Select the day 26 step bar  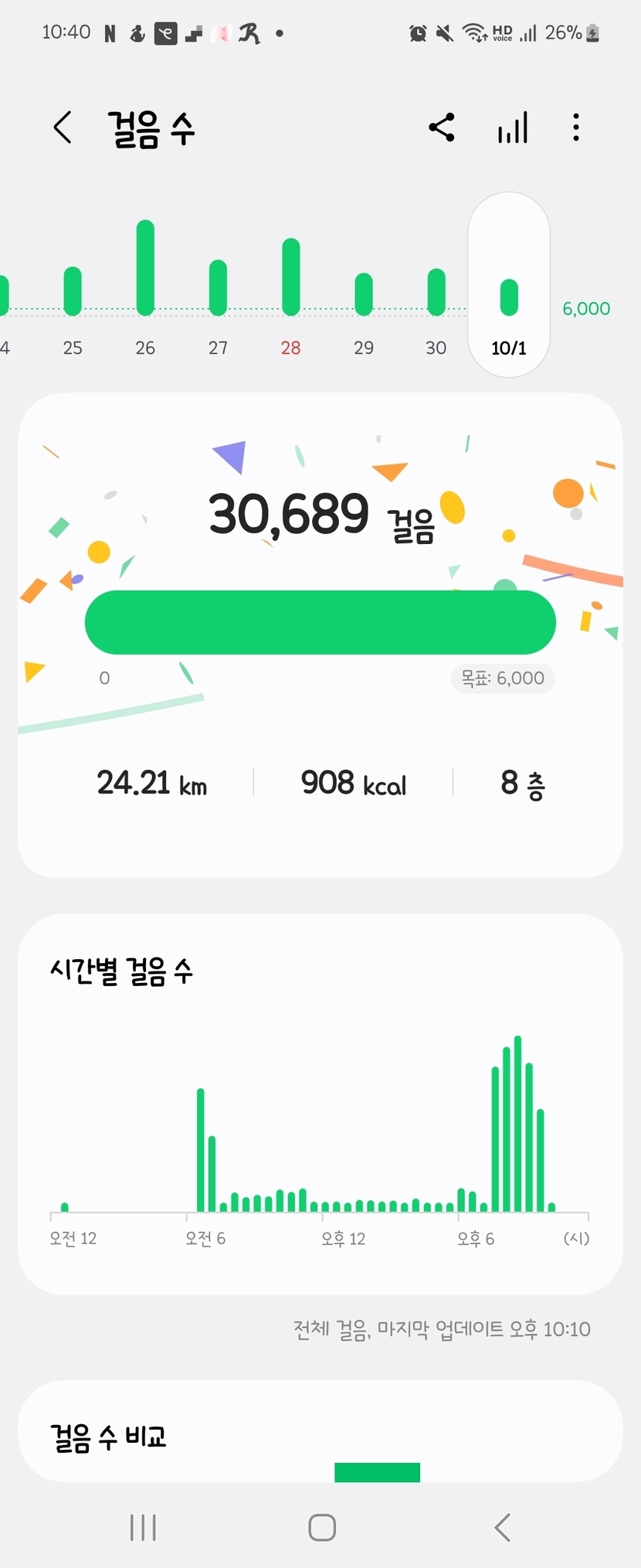[145, 269]
